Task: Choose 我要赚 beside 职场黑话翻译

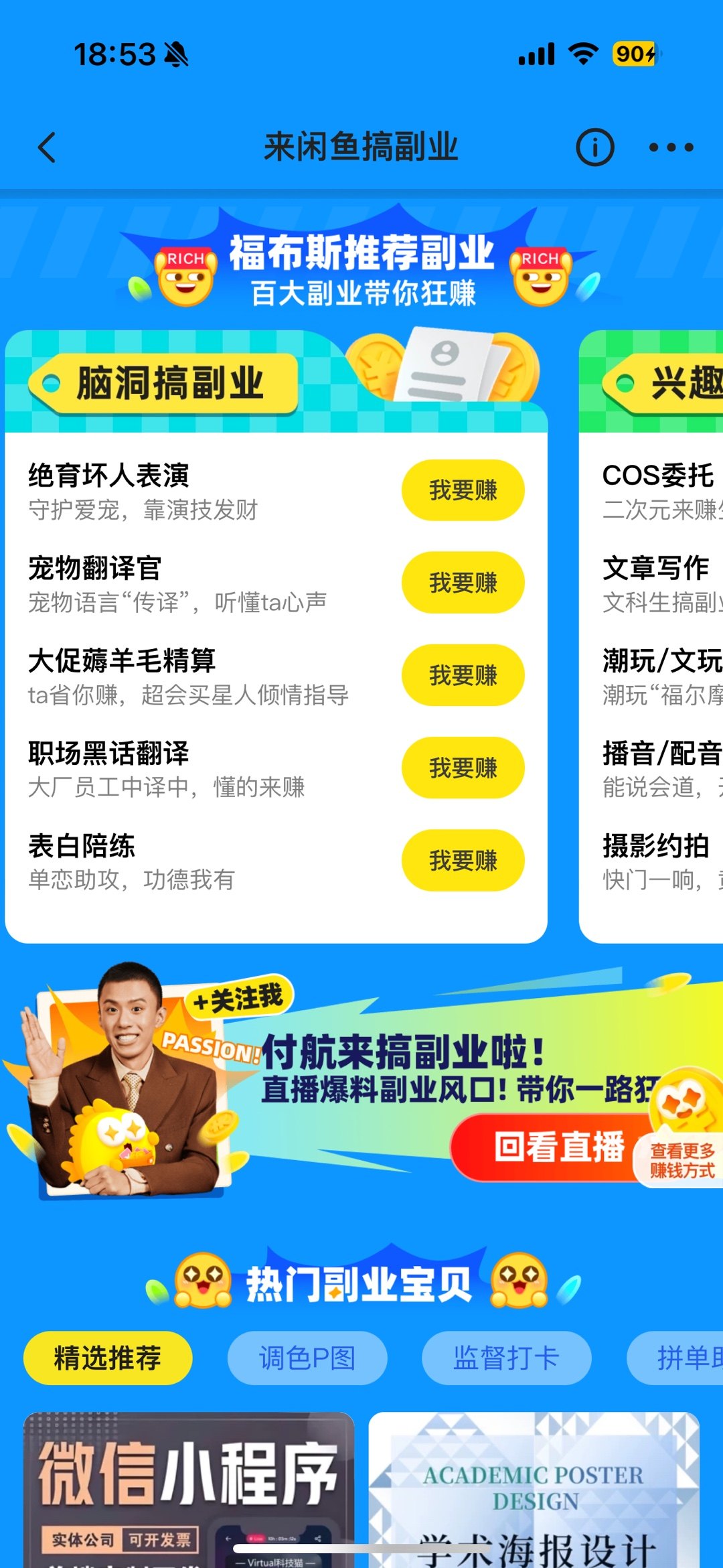Action: [x=463, y=768]
